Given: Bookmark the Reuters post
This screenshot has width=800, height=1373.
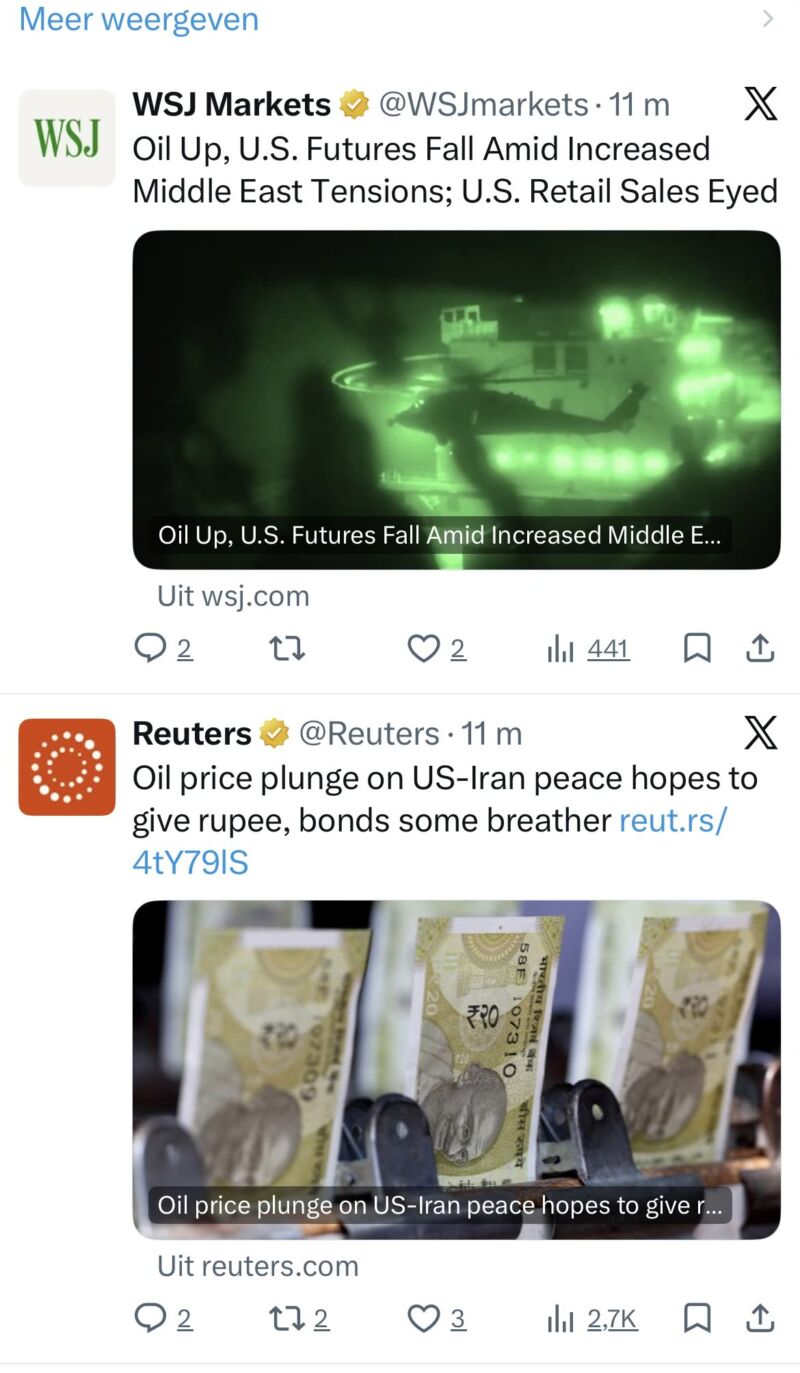Looking at the screenshot, I should [x=697, y=1319].
